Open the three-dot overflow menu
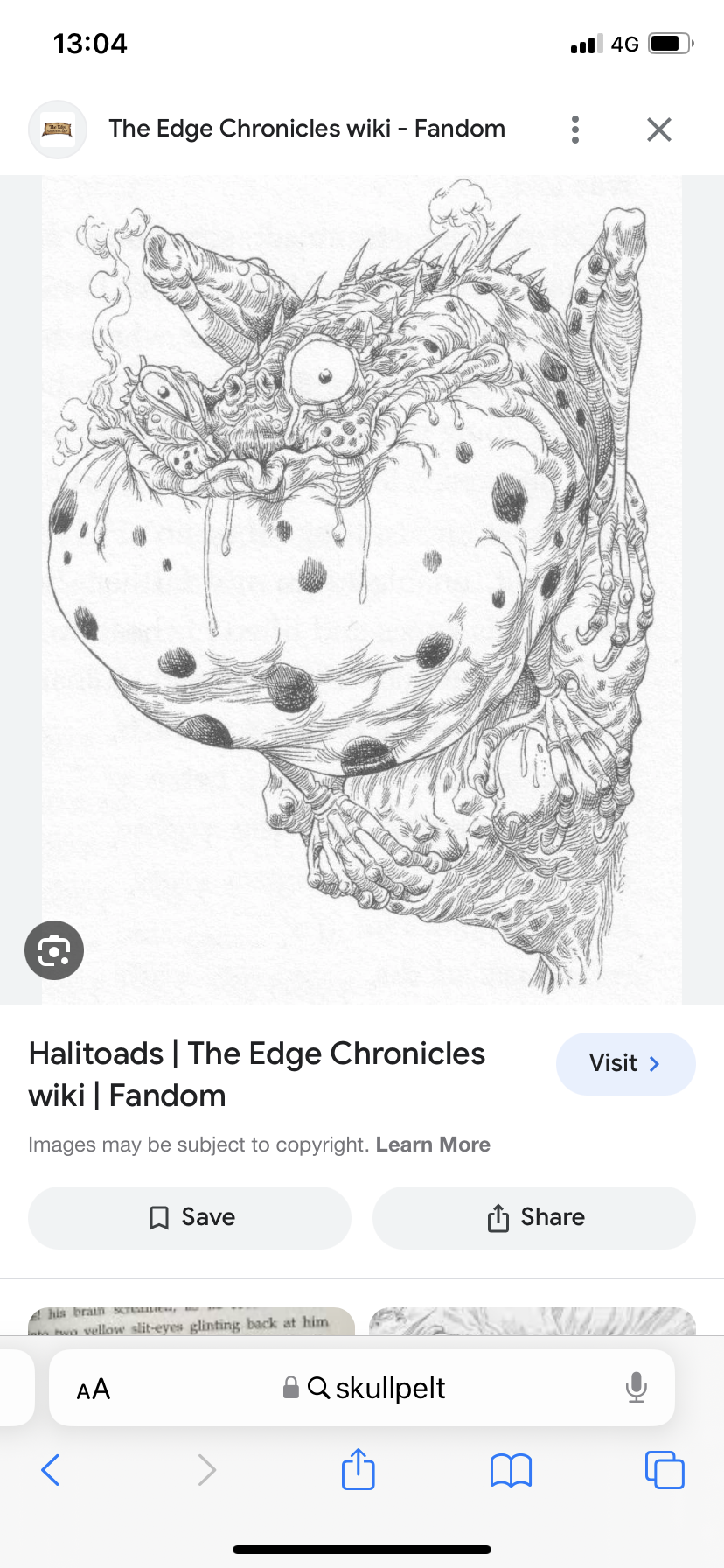Viewport: 724px width, 1568px height. [x=574, y=129]
